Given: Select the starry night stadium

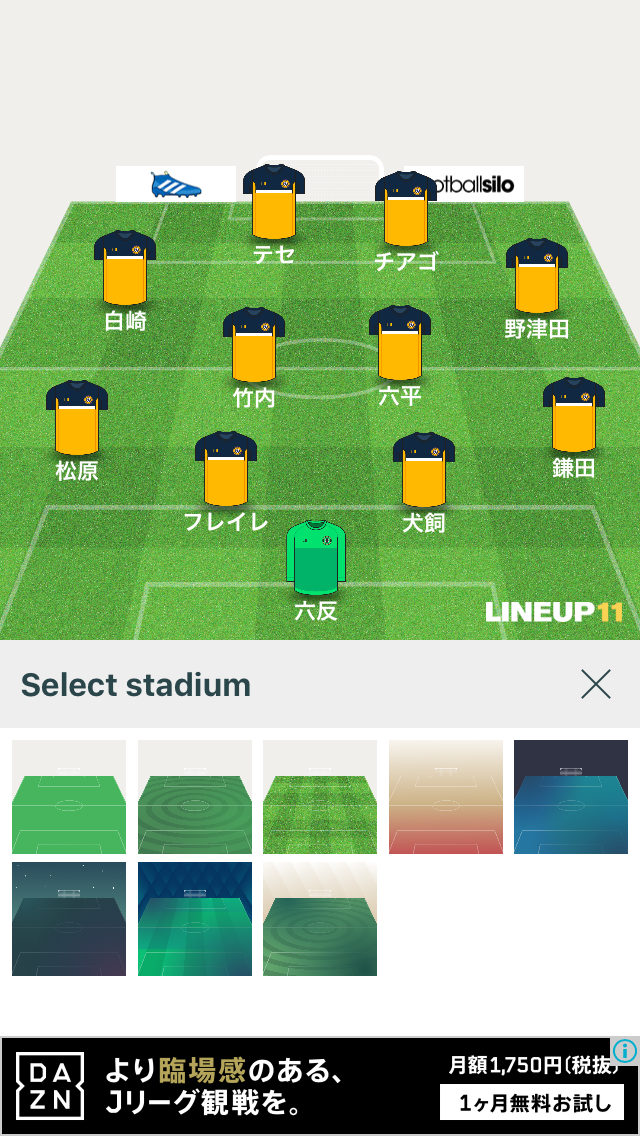Looking at the screenshot, I should [x=69, y=919].
